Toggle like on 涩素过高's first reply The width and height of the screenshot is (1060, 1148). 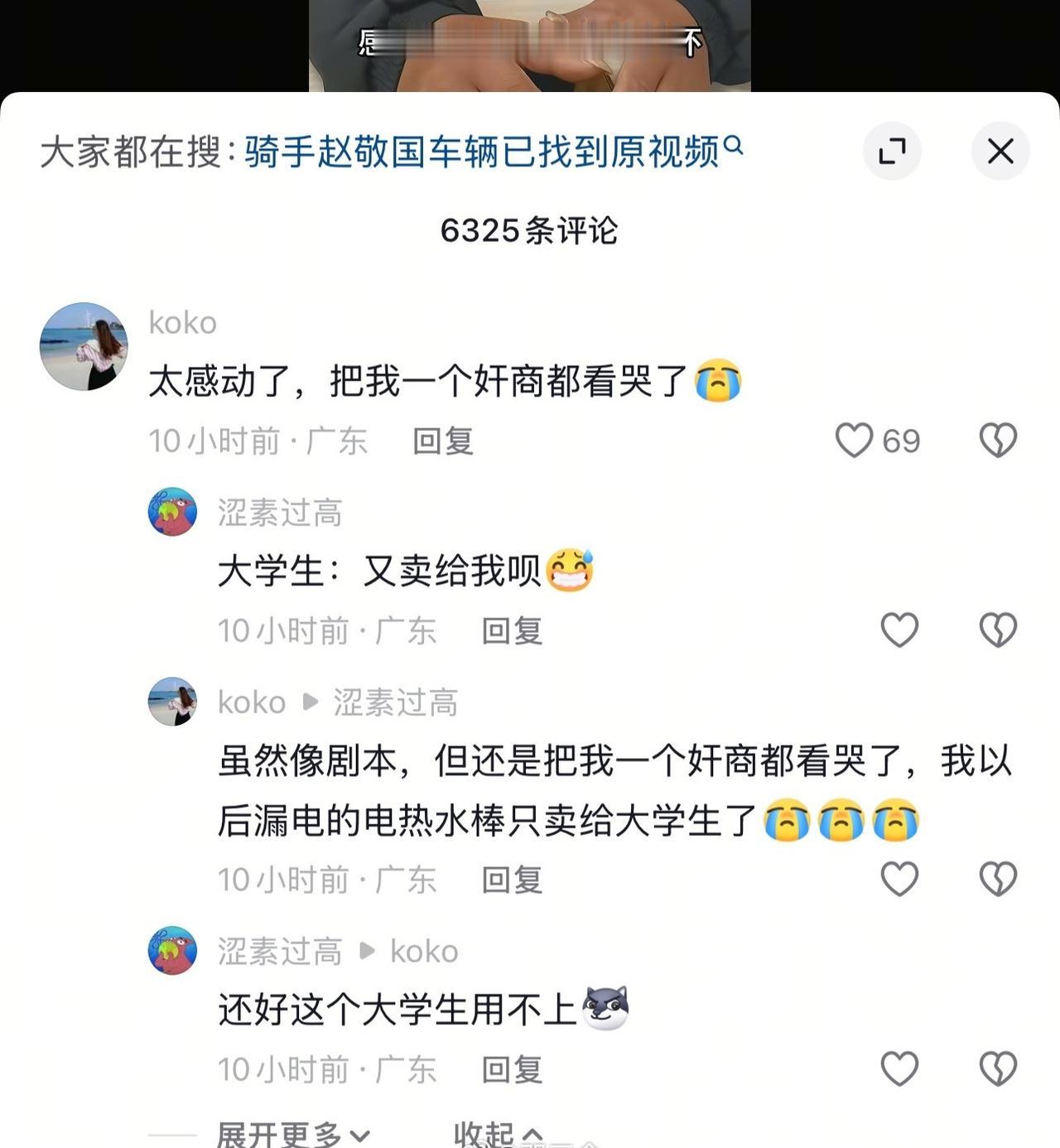(x=899, y=629)
